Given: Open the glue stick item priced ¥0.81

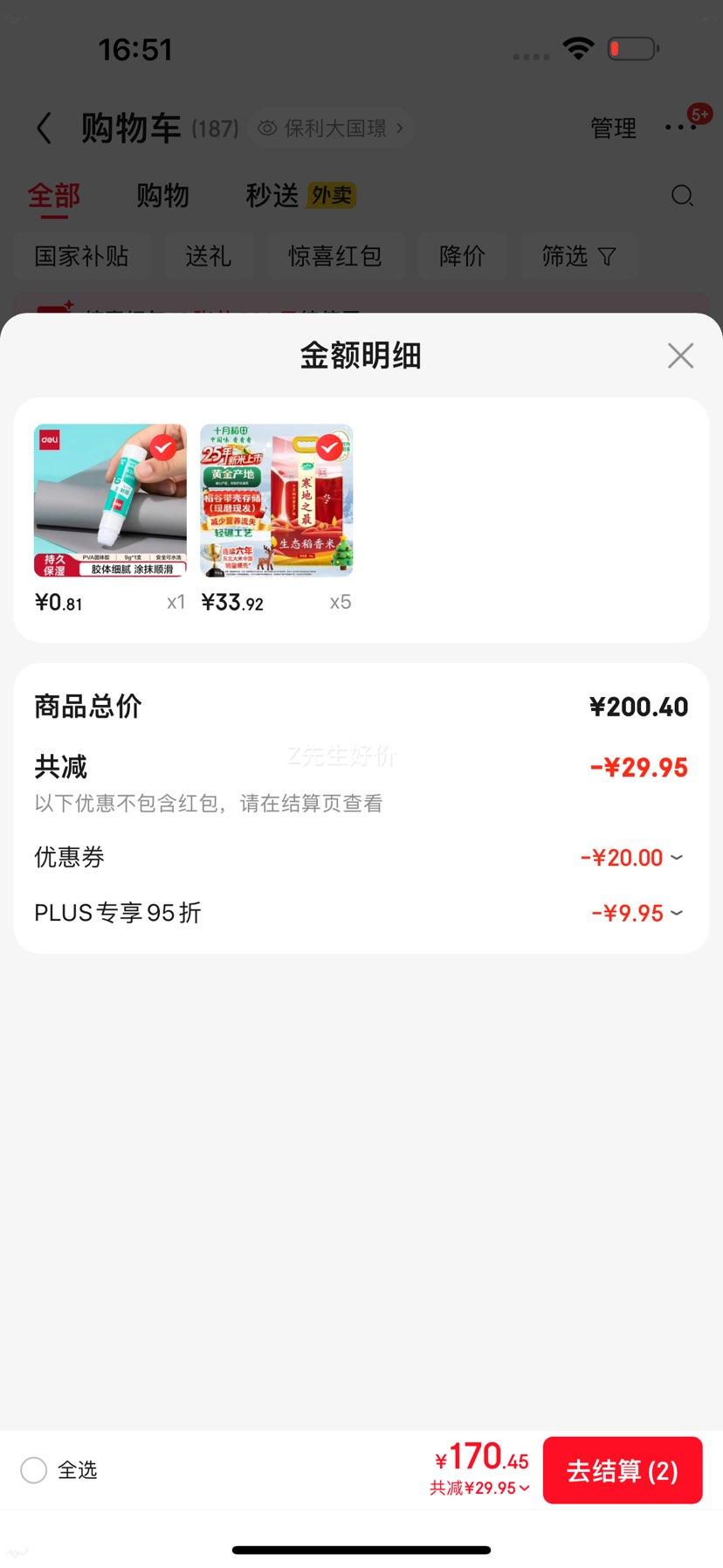Looking at the screenshot, I should tap(110, 501).
